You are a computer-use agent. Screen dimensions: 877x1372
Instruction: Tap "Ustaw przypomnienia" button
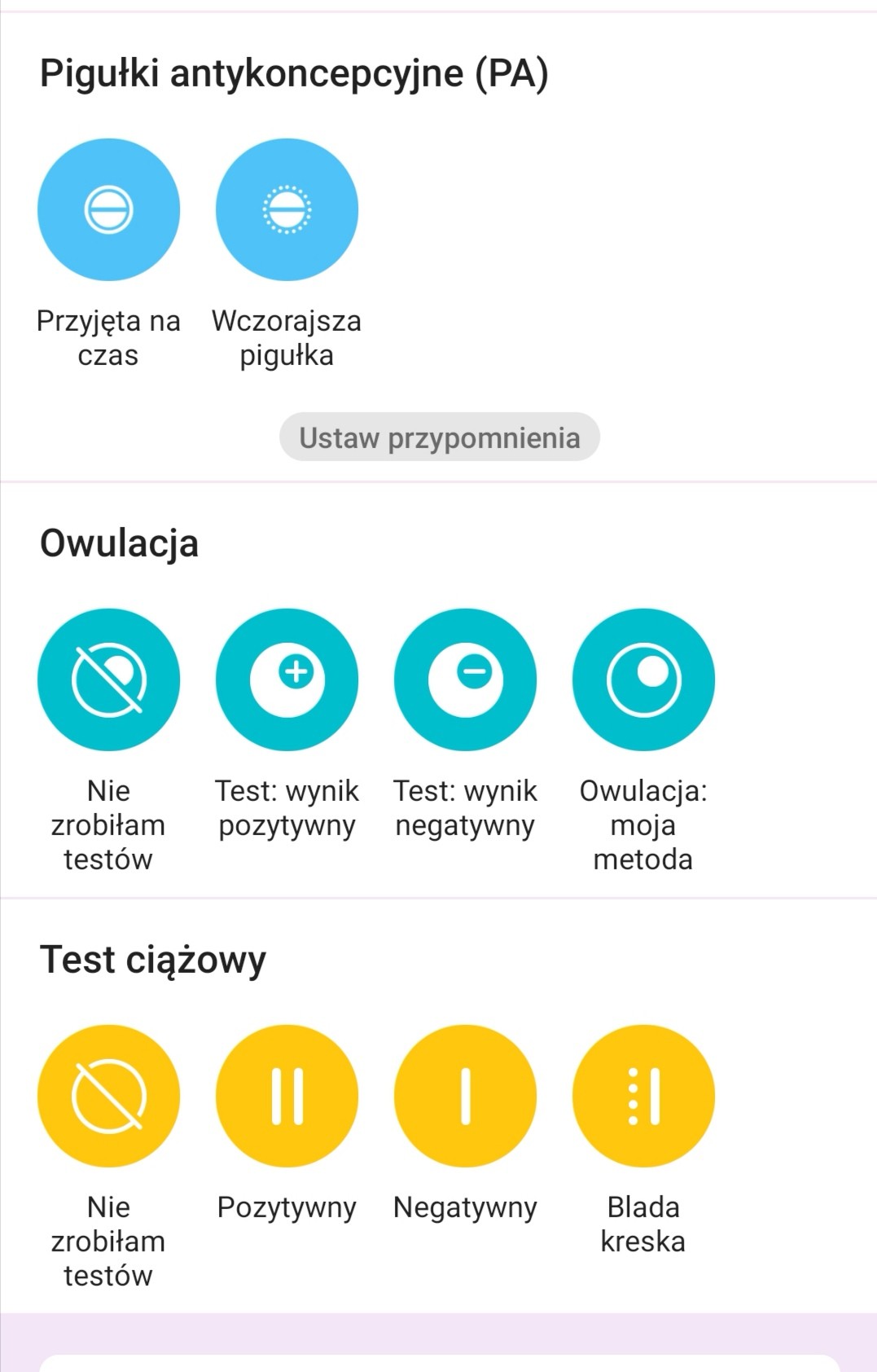pyautogui.click(x=440, y=438)
